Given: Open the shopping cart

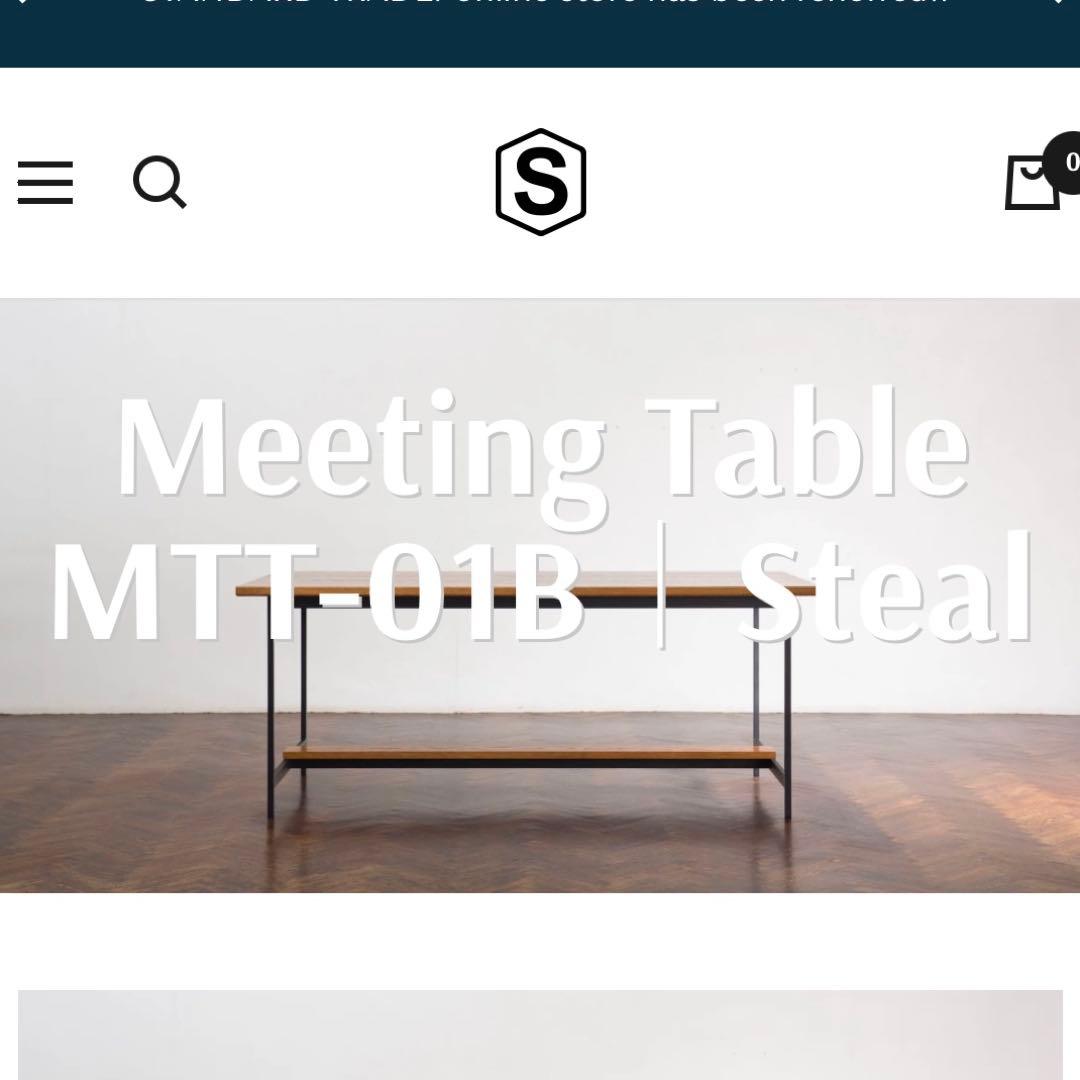Looking at the screenshot, I should tap(1032, 182).
